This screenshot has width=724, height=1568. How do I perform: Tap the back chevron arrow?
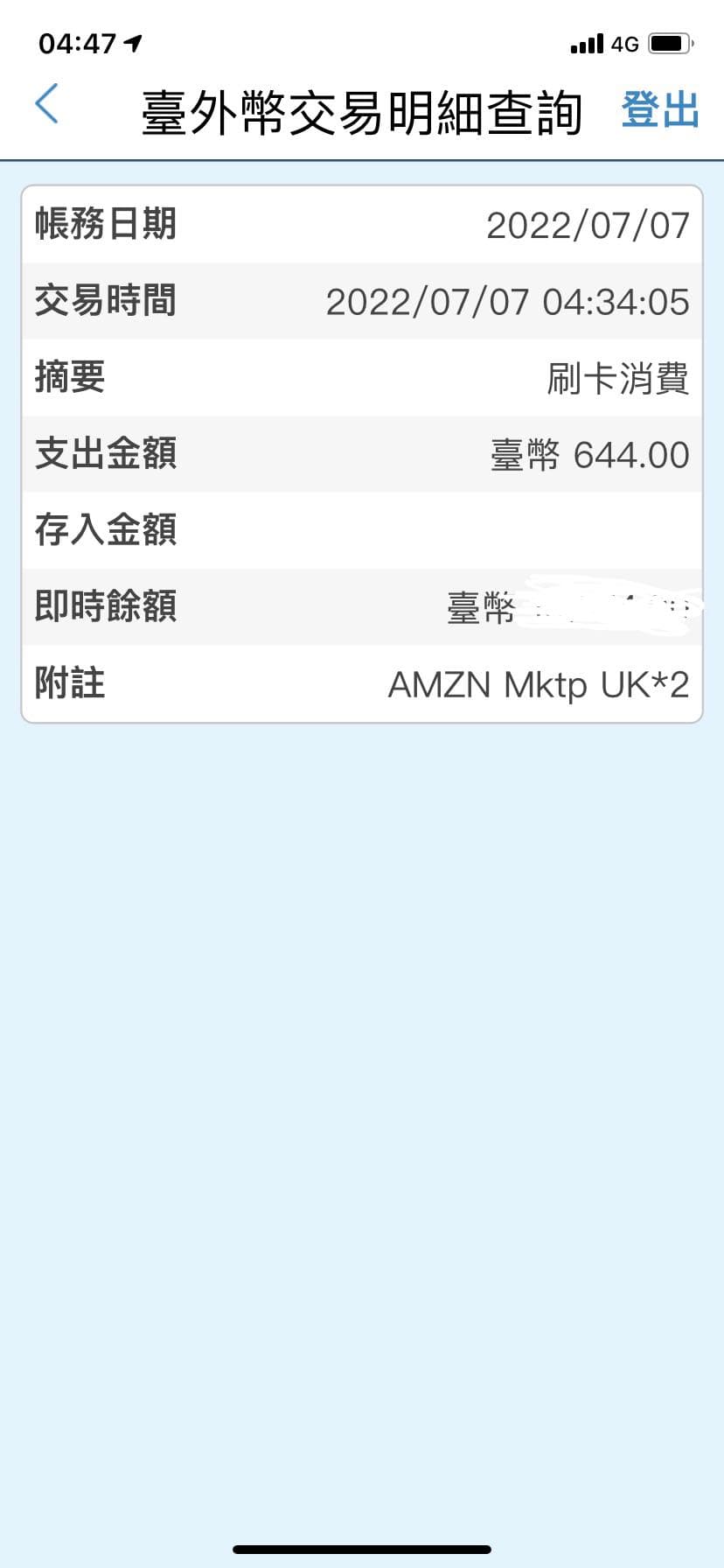pyautogui.click(x=48, y=104)
